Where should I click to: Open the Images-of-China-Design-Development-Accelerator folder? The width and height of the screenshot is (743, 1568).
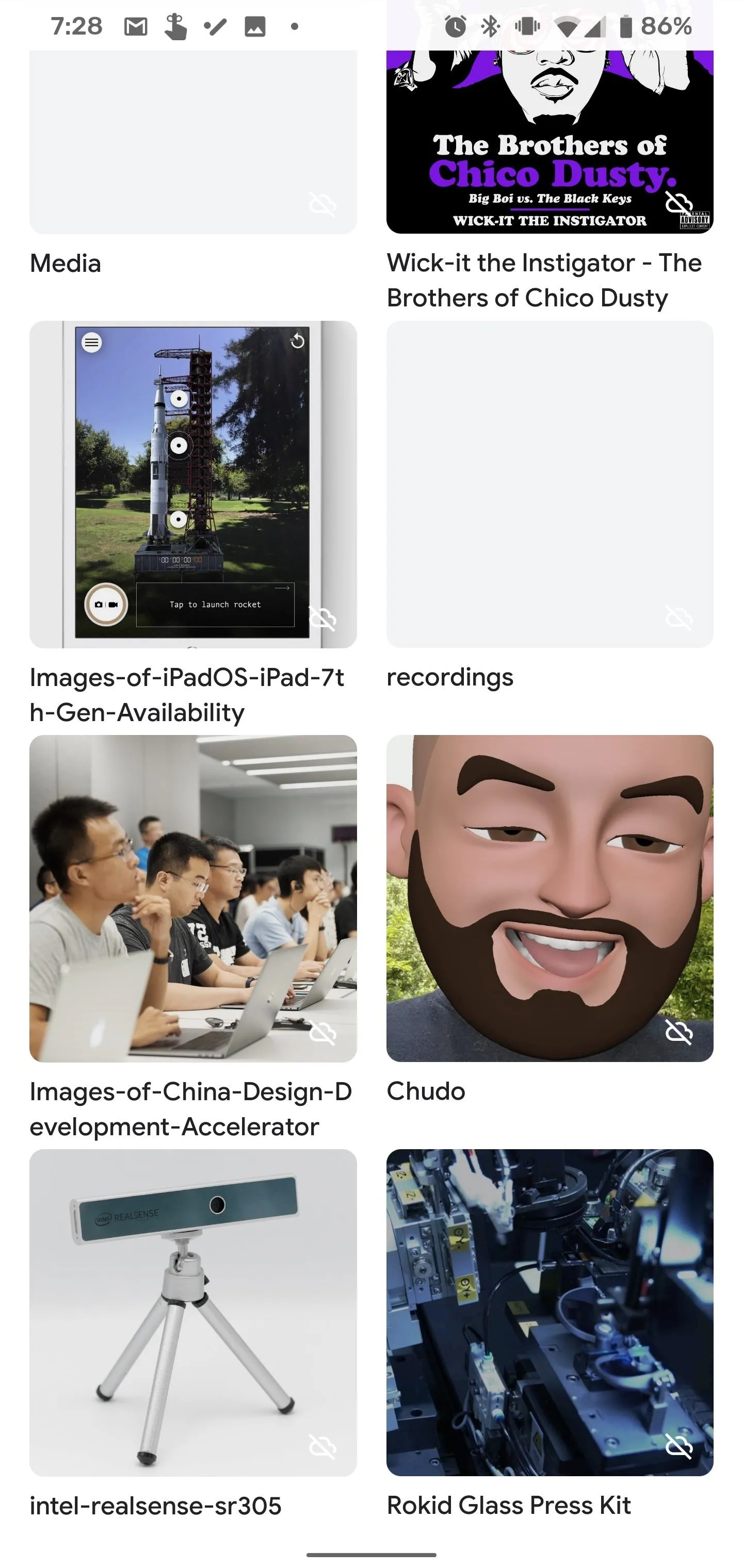click(x=193, y=899)
